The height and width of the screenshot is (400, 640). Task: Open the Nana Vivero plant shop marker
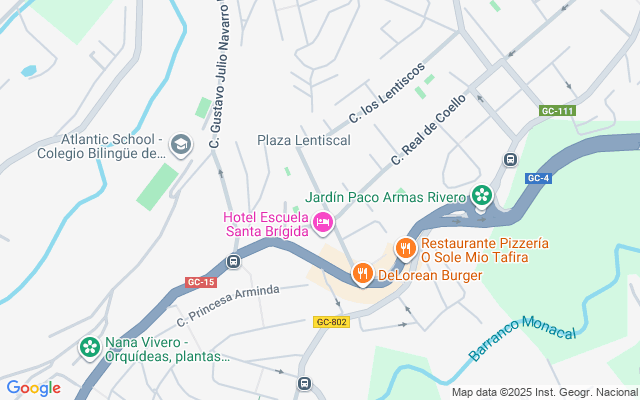[89, 348]
